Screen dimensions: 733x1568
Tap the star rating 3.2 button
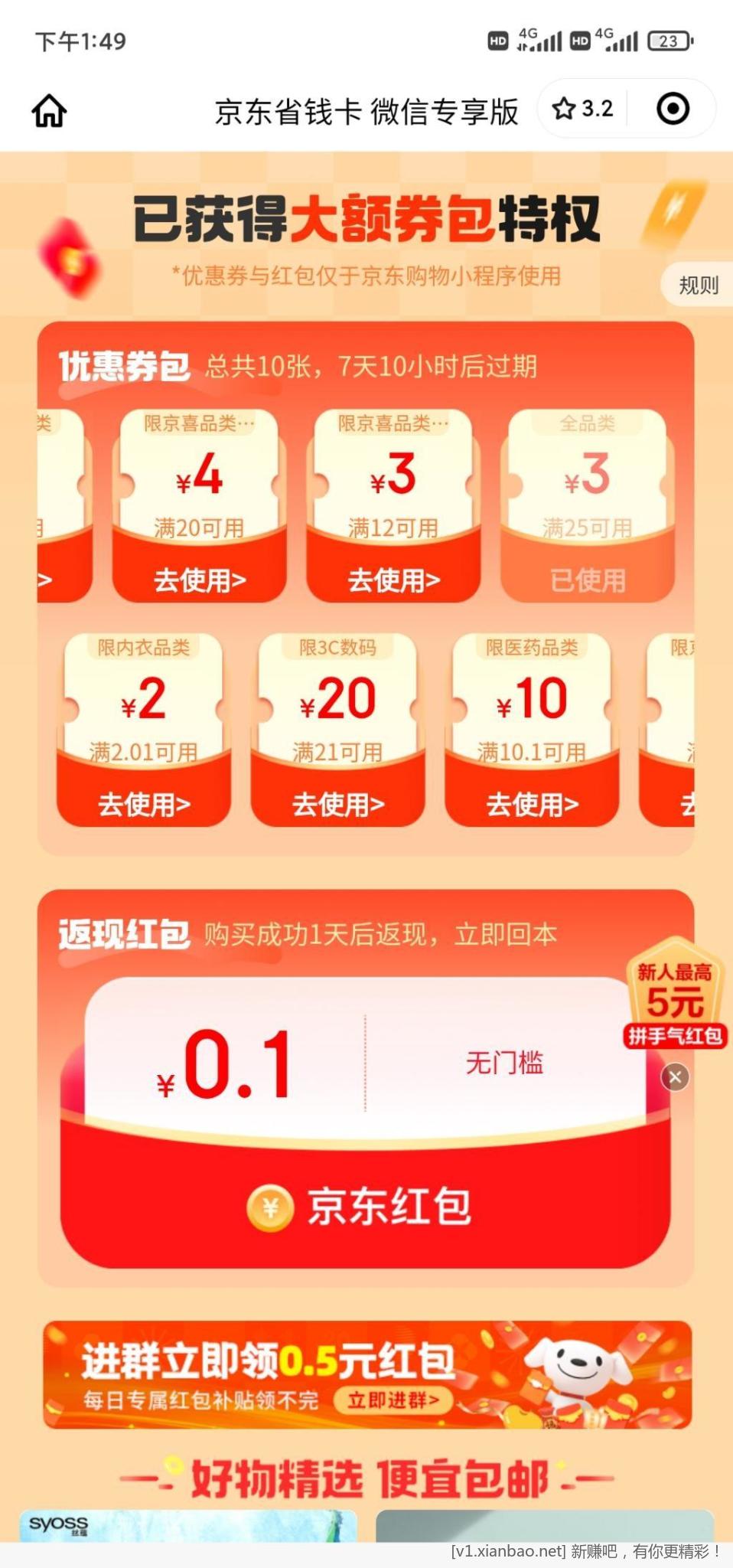pyautogui.click(x=584, y=109)
